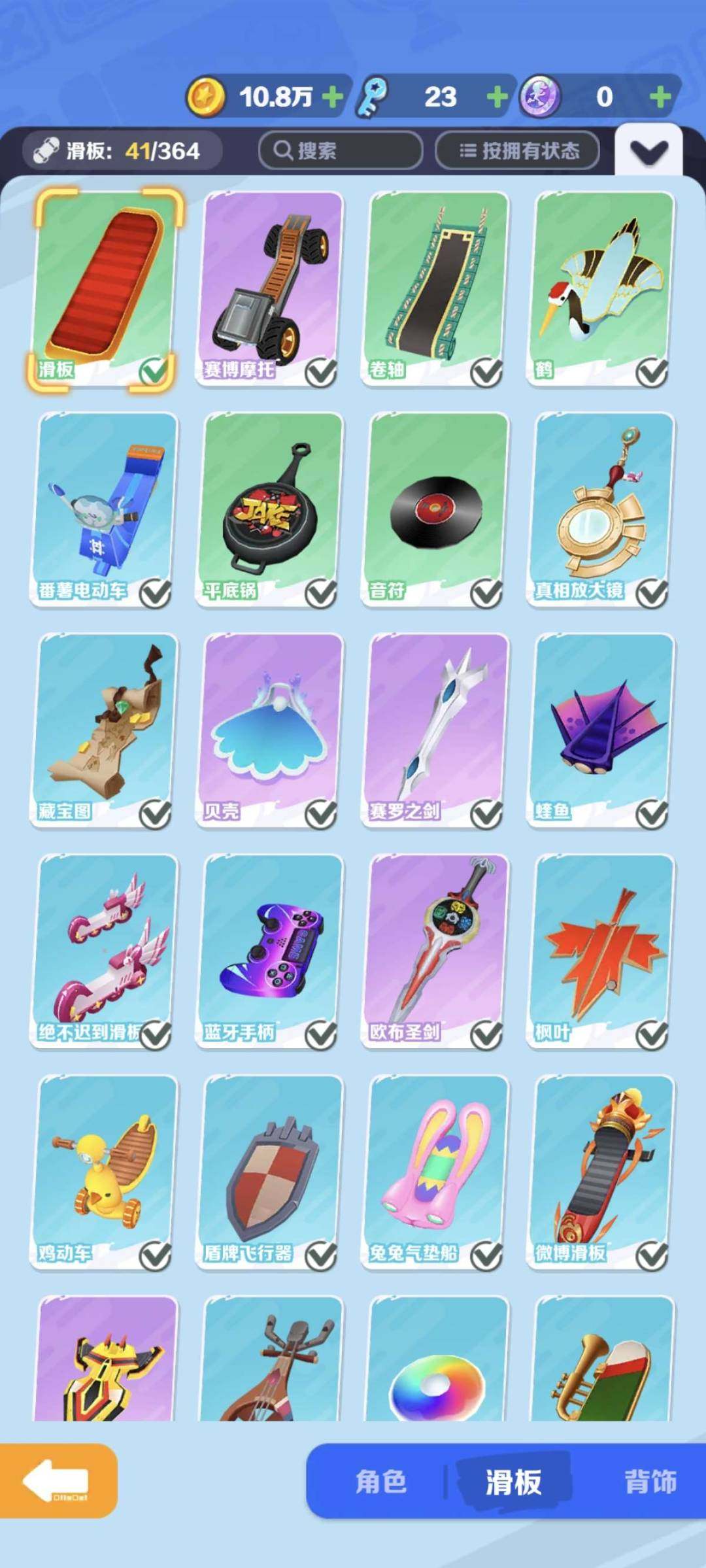Choose the 兔兔气垫船 board

click(x=435, y=1172)
